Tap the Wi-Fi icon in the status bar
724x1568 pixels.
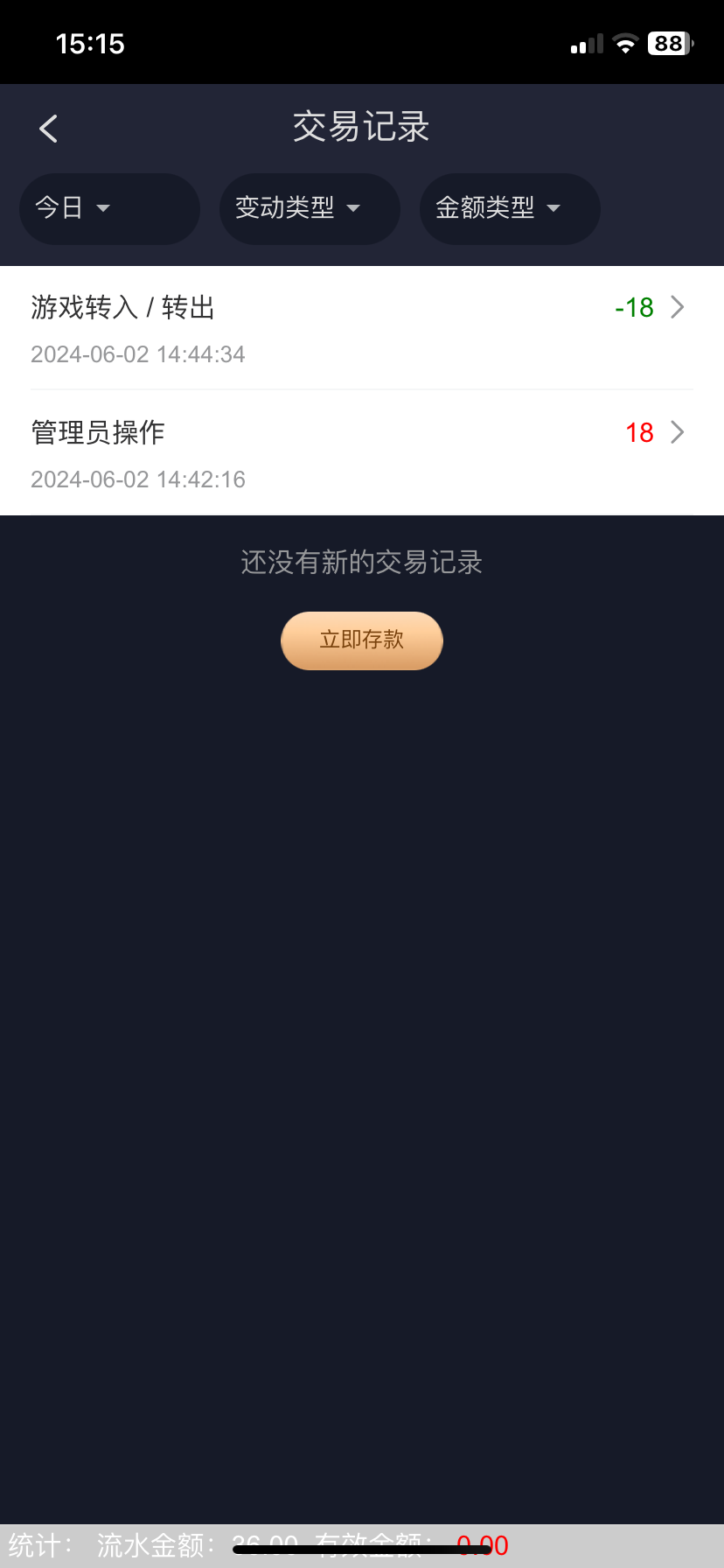624,43
